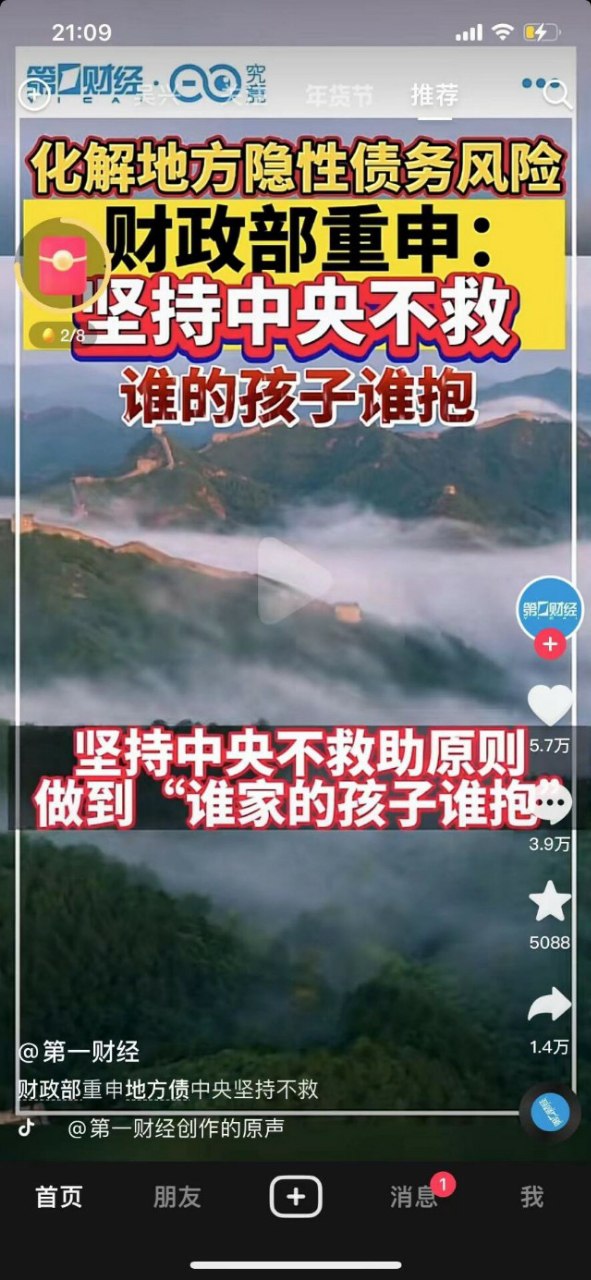Switch to the 年货节 tab
This screenshot has width=591, height=1280.
(340, 96)
